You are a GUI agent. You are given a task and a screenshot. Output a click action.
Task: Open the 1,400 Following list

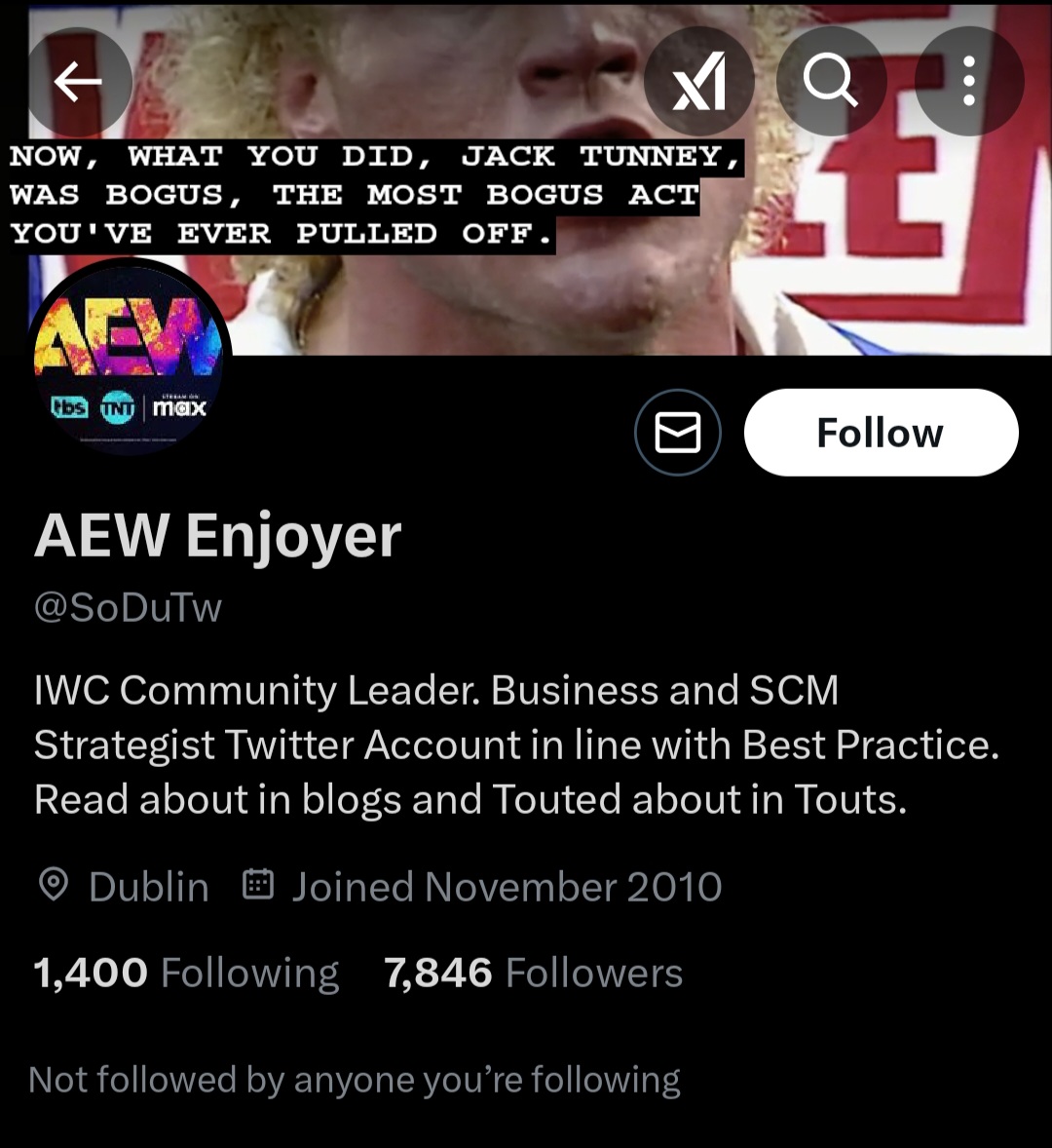click(186, 973)
